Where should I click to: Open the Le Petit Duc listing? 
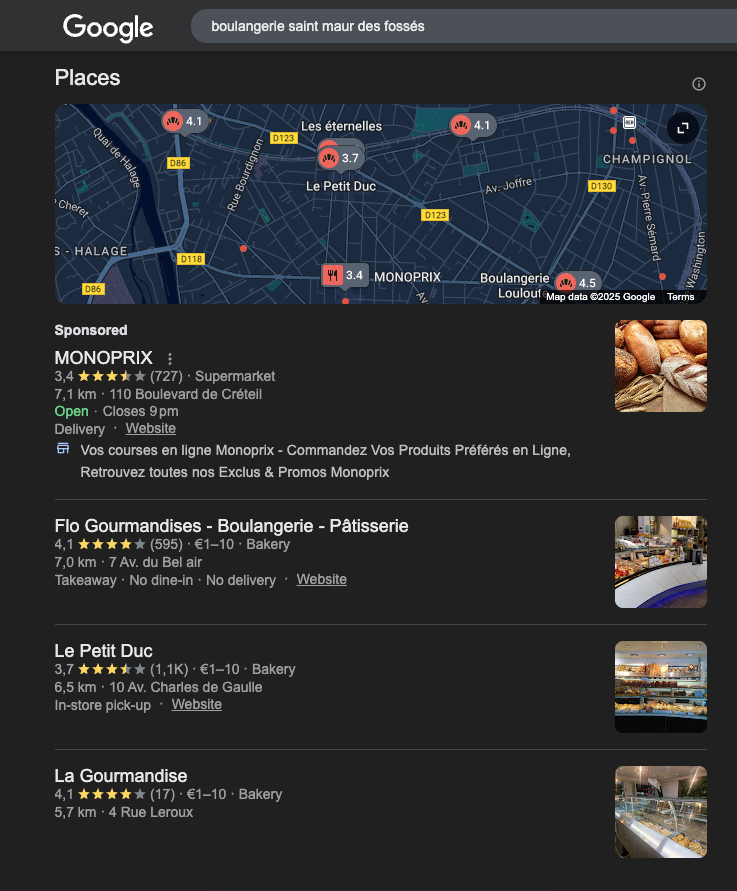pyautogui.click(x=104, y=651)
